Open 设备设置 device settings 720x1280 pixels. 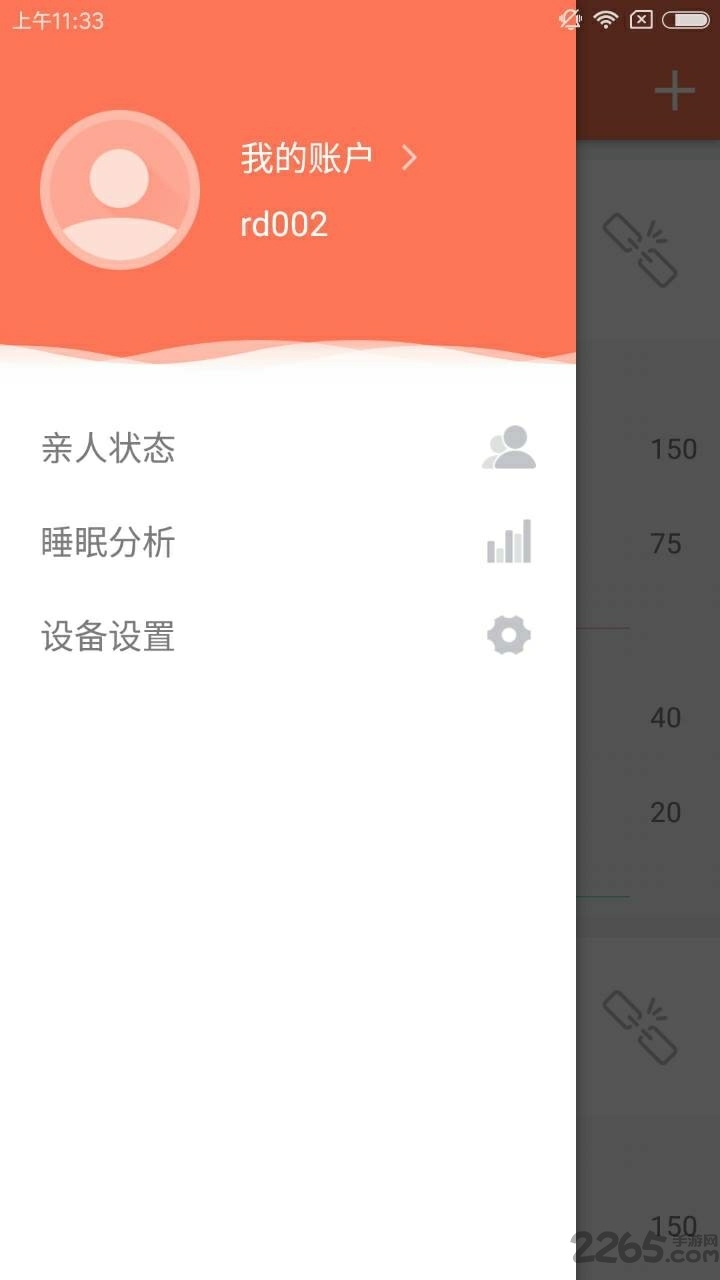(288, 636)
